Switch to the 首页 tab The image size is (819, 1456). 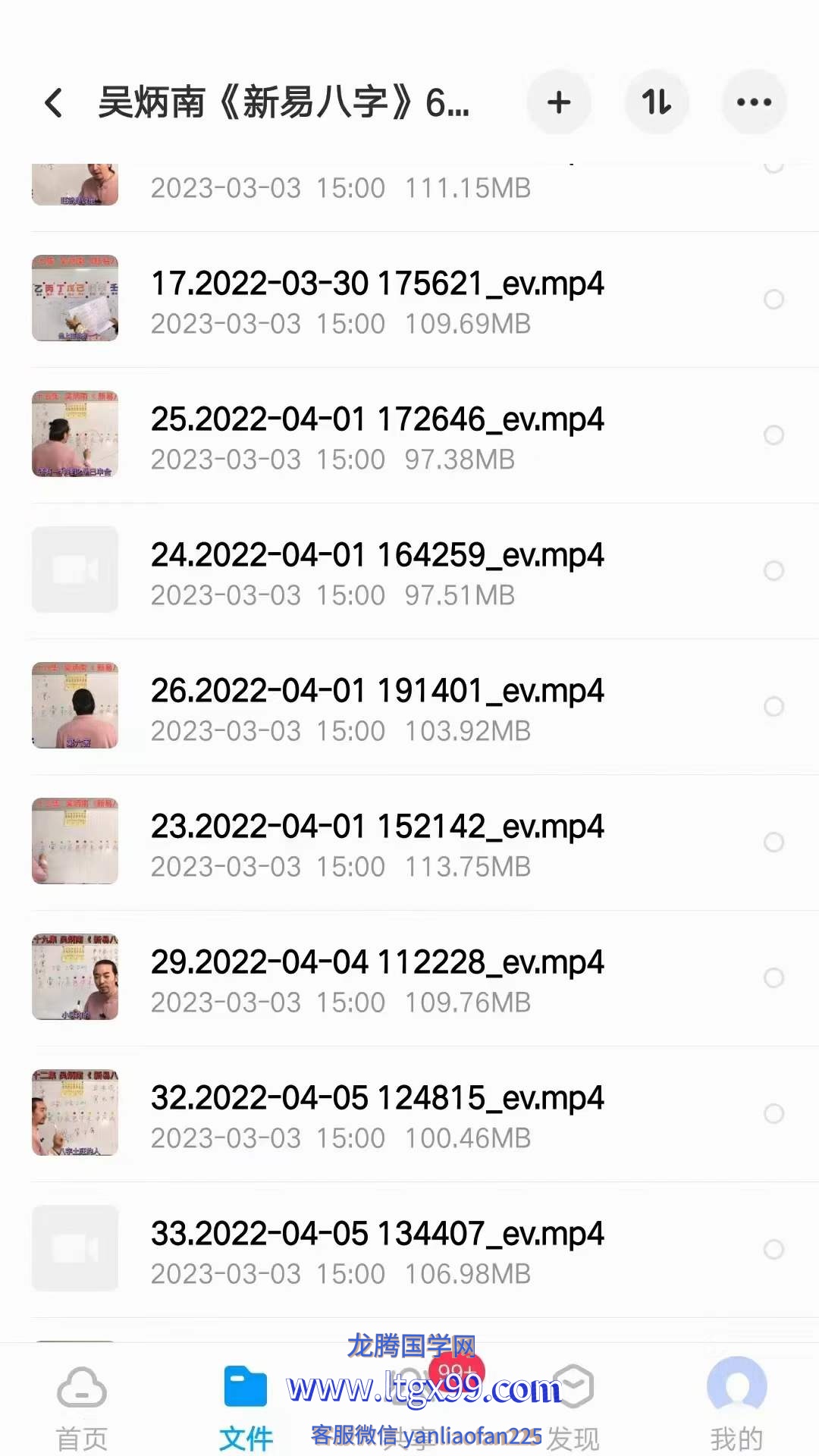point(82,1407)
